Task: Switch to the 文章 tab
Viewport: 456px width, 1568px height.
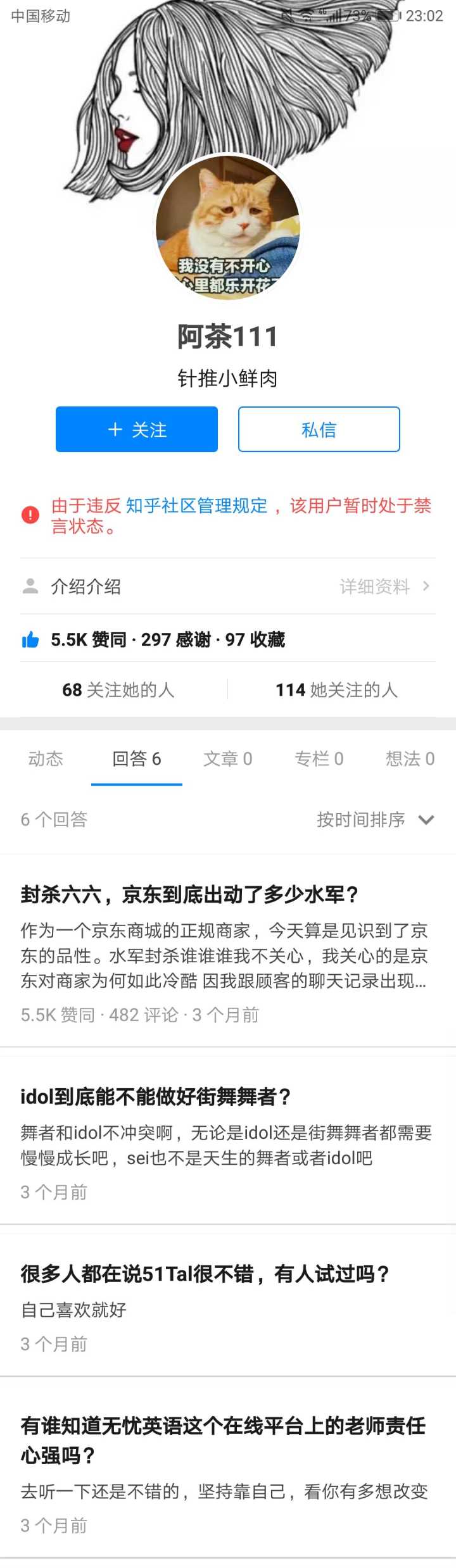Action: coord(228,758)
